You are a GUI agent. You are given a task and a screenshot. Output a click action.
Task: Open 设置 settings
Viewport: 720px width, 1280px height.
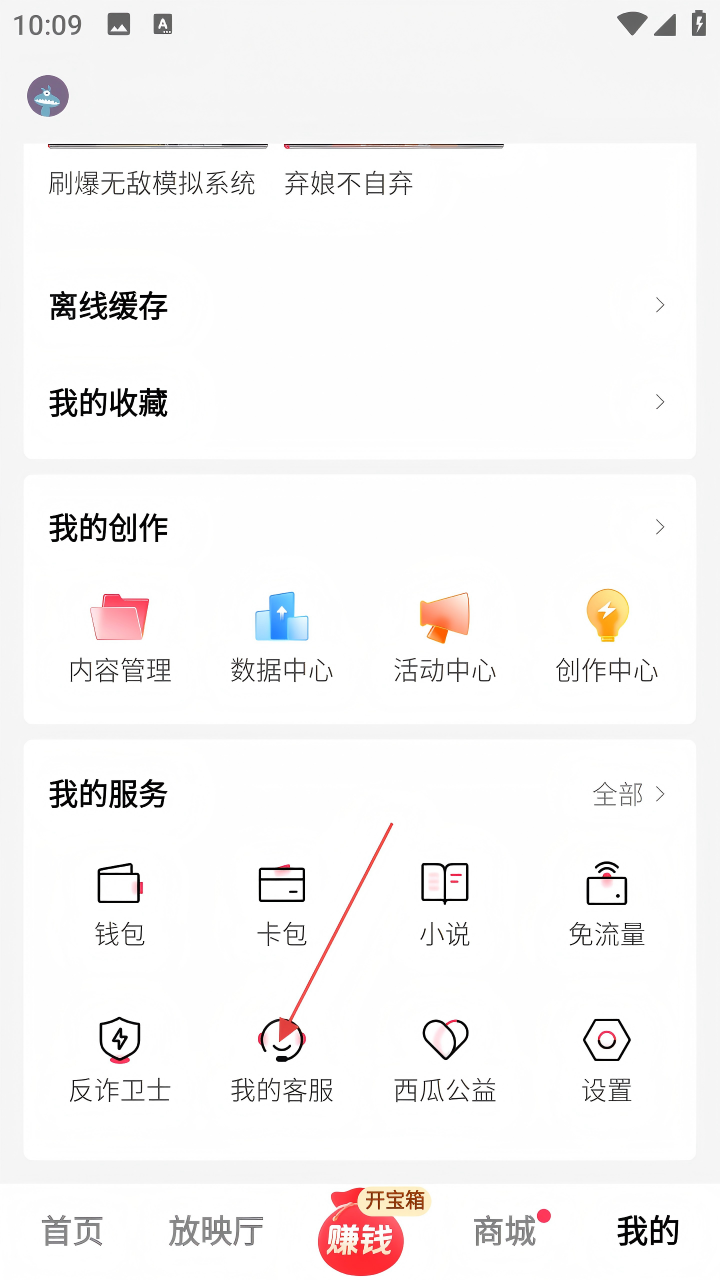[607, 1059]
